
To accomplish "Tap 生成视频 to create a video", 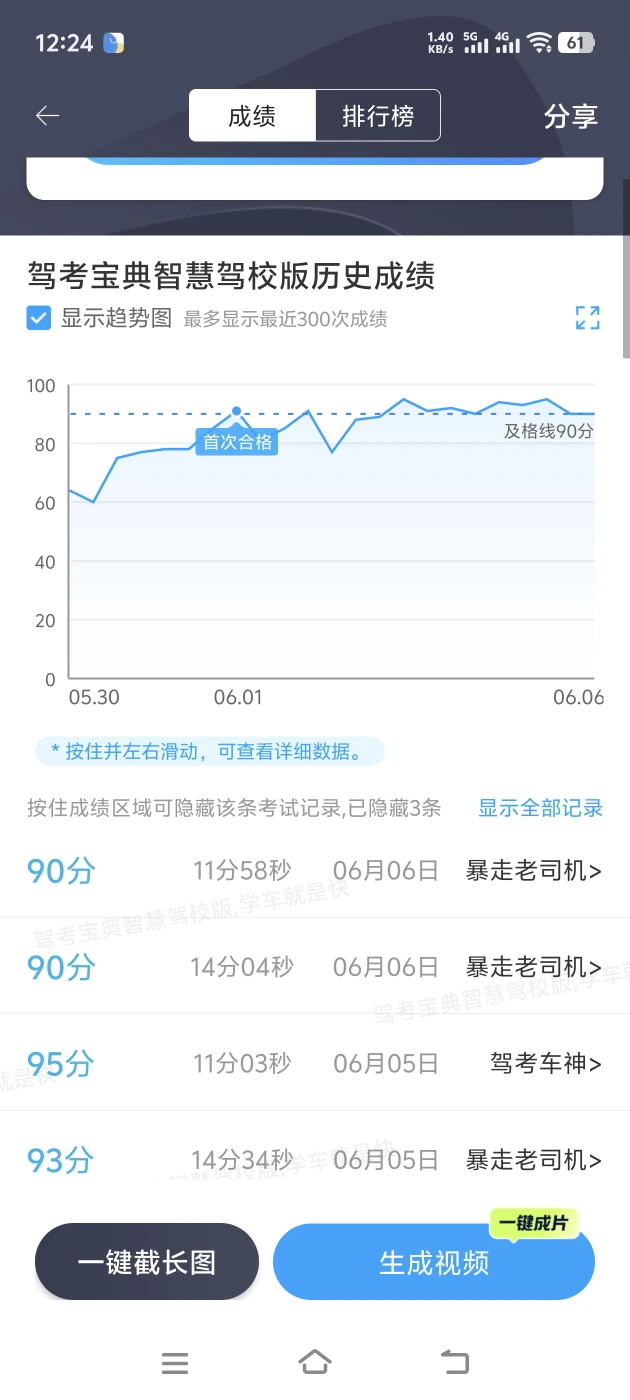I will coord(434,1262).
